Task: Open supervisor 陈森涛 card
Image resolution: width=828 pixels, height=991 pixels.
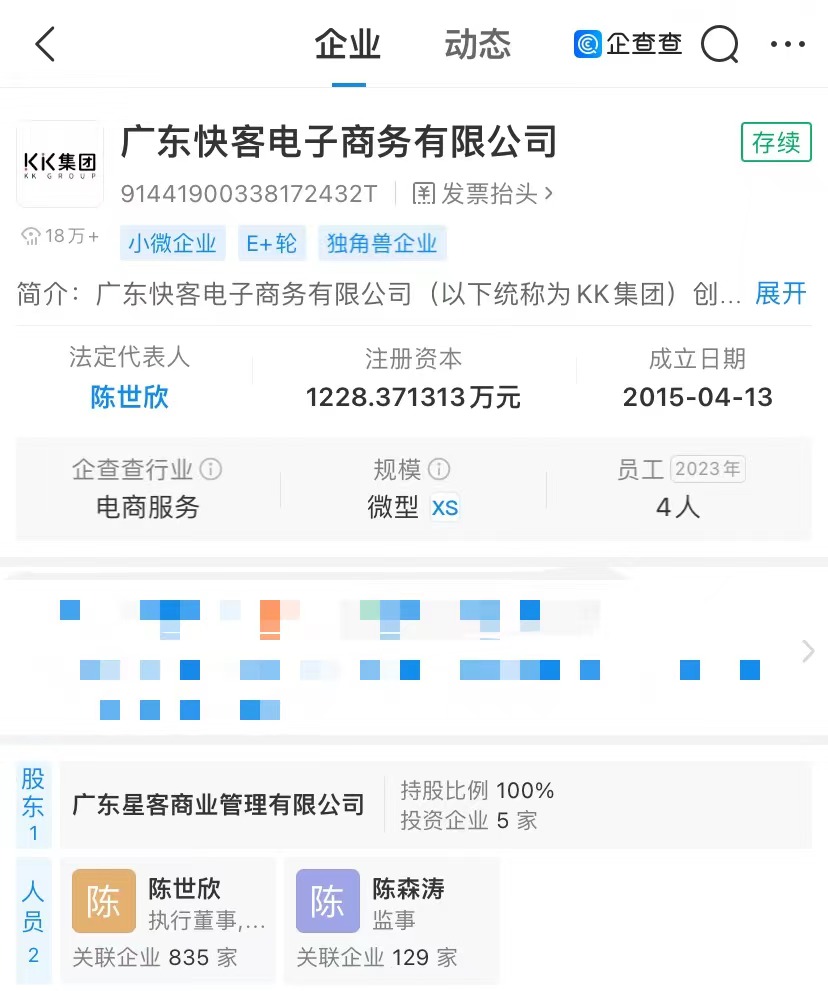Action: click(392, 920)
